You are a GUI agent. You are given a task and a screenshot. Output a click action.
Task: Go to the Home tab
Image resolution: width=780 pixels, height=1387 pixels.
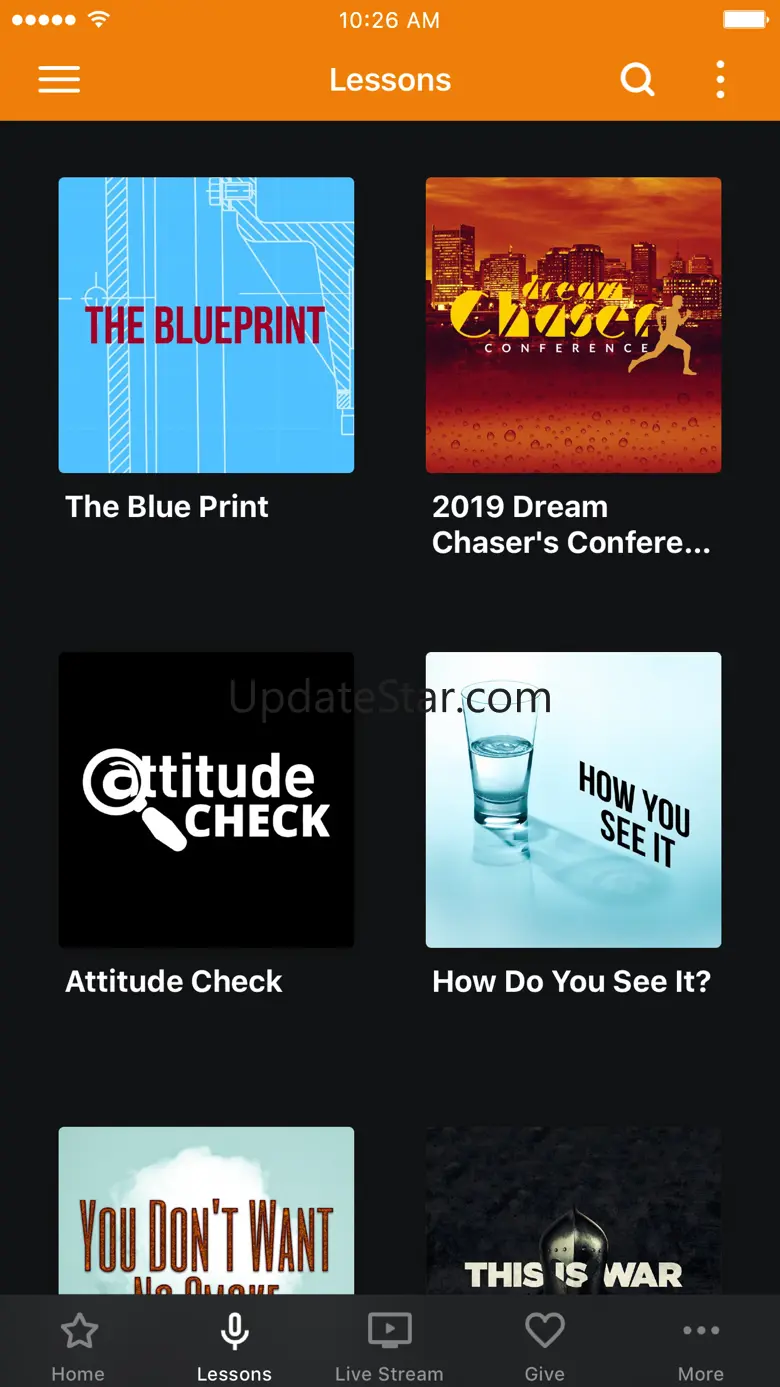pos(78,1346)
